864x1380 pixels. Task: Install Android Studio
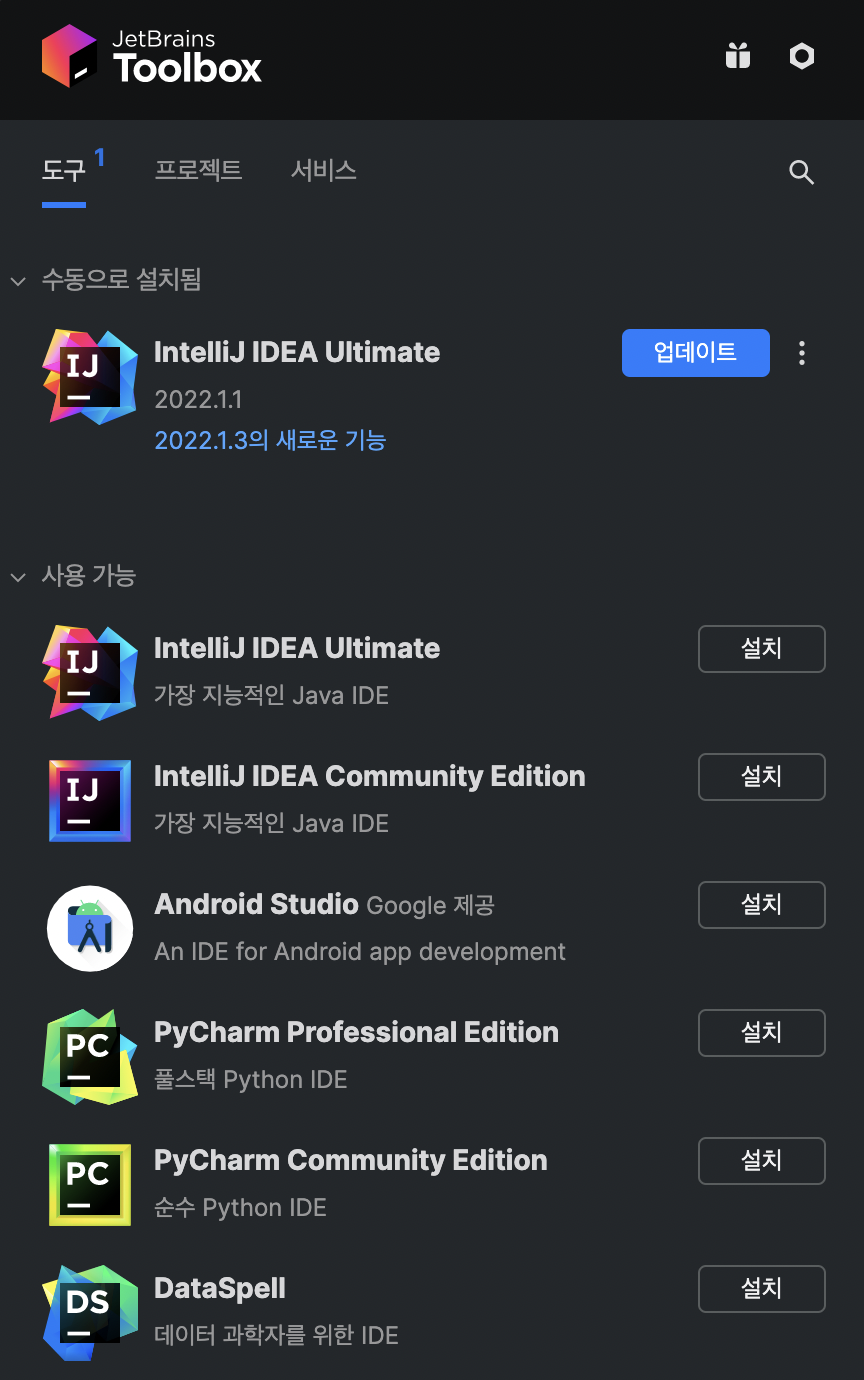tap(761, 905)
